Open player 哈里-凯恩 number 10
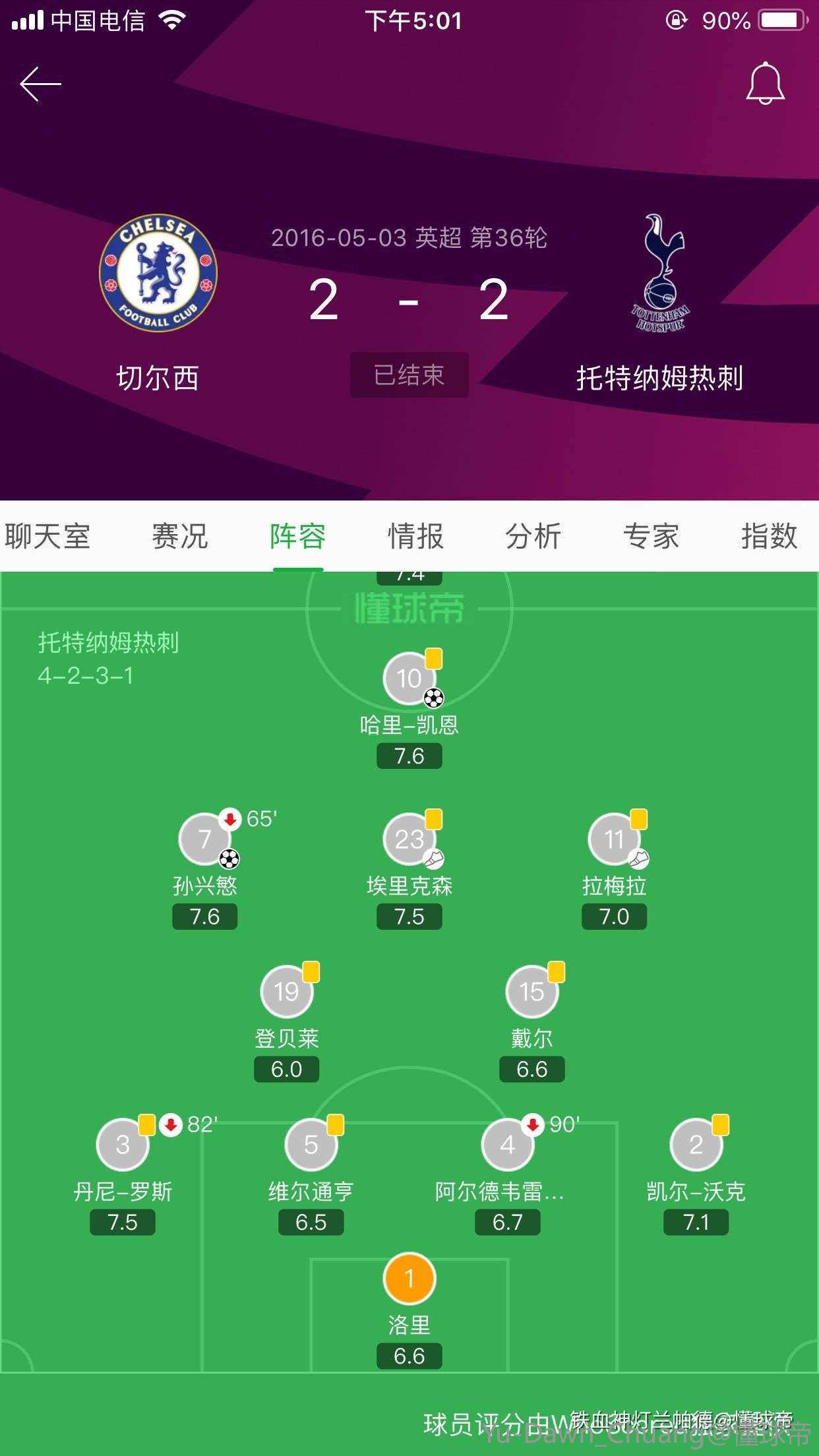The width and height of the screenshot is (819, 1456). click(409, 679)
